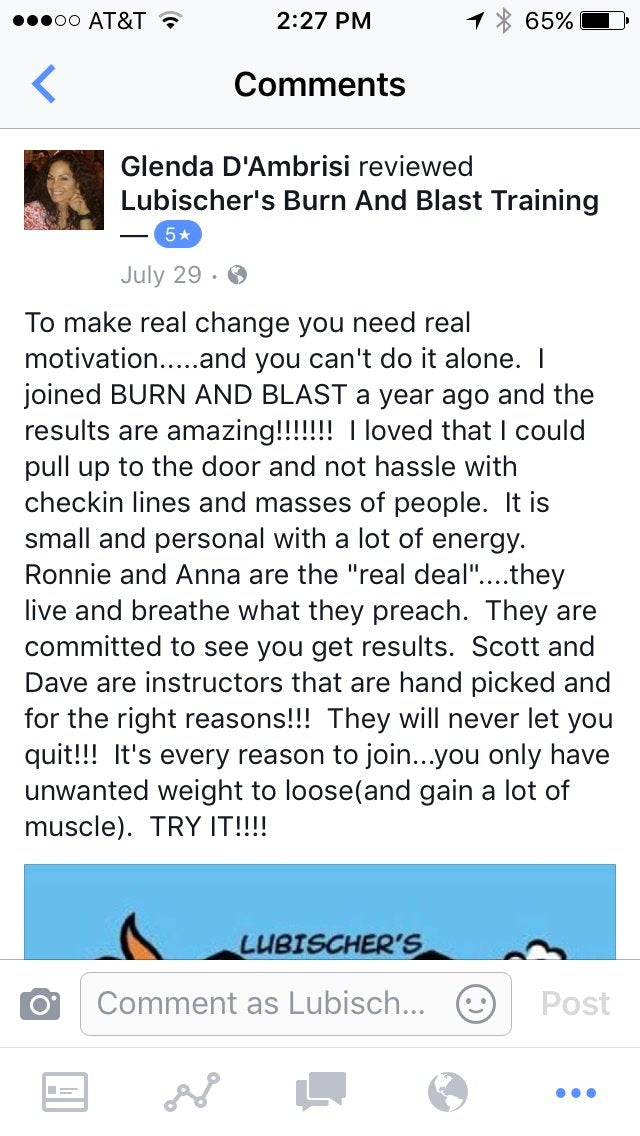The image size is (640, 1136).
Task: Post the comment
Action: tap(575, 1003)
